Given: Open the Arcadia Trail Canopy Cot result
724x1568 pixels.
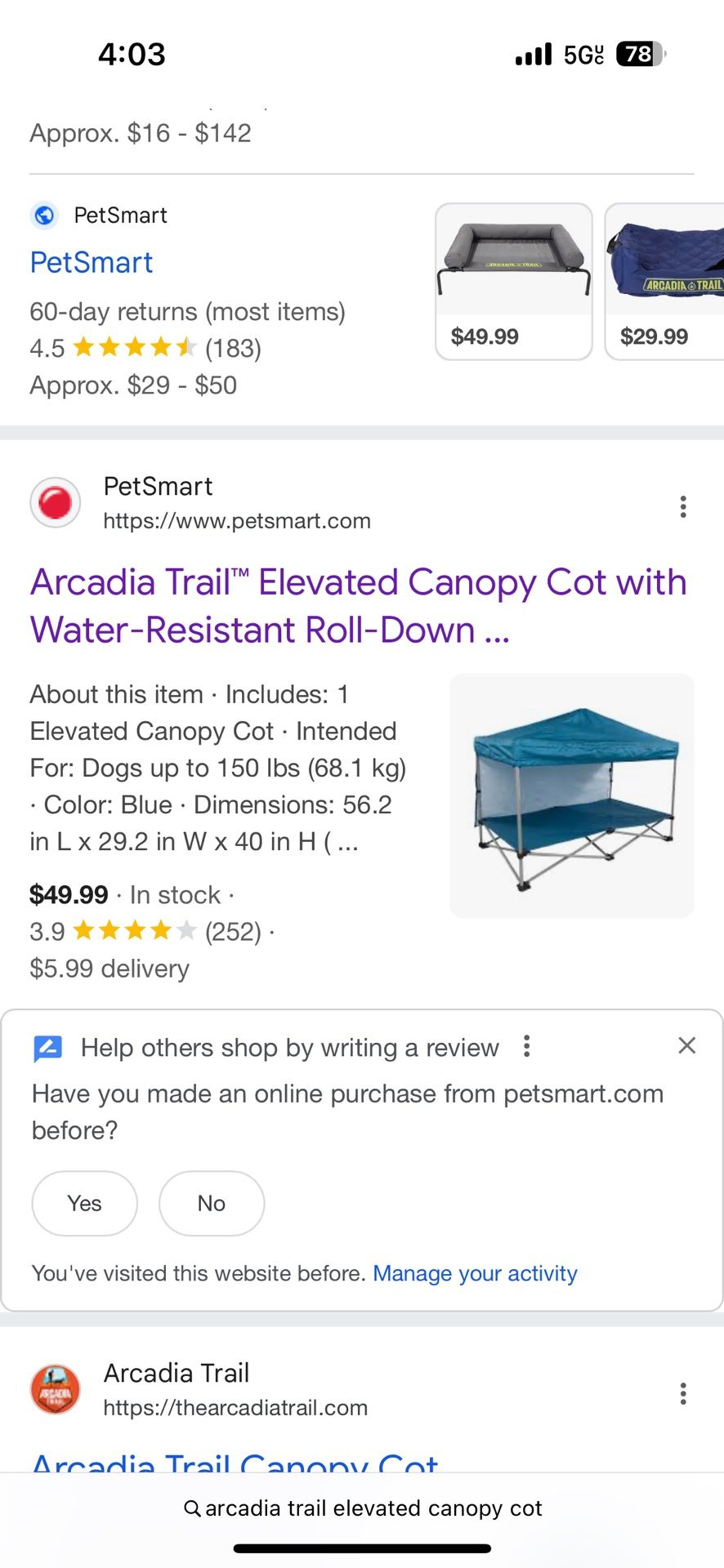Looking at the screenshot, I should coord(235,1462).
